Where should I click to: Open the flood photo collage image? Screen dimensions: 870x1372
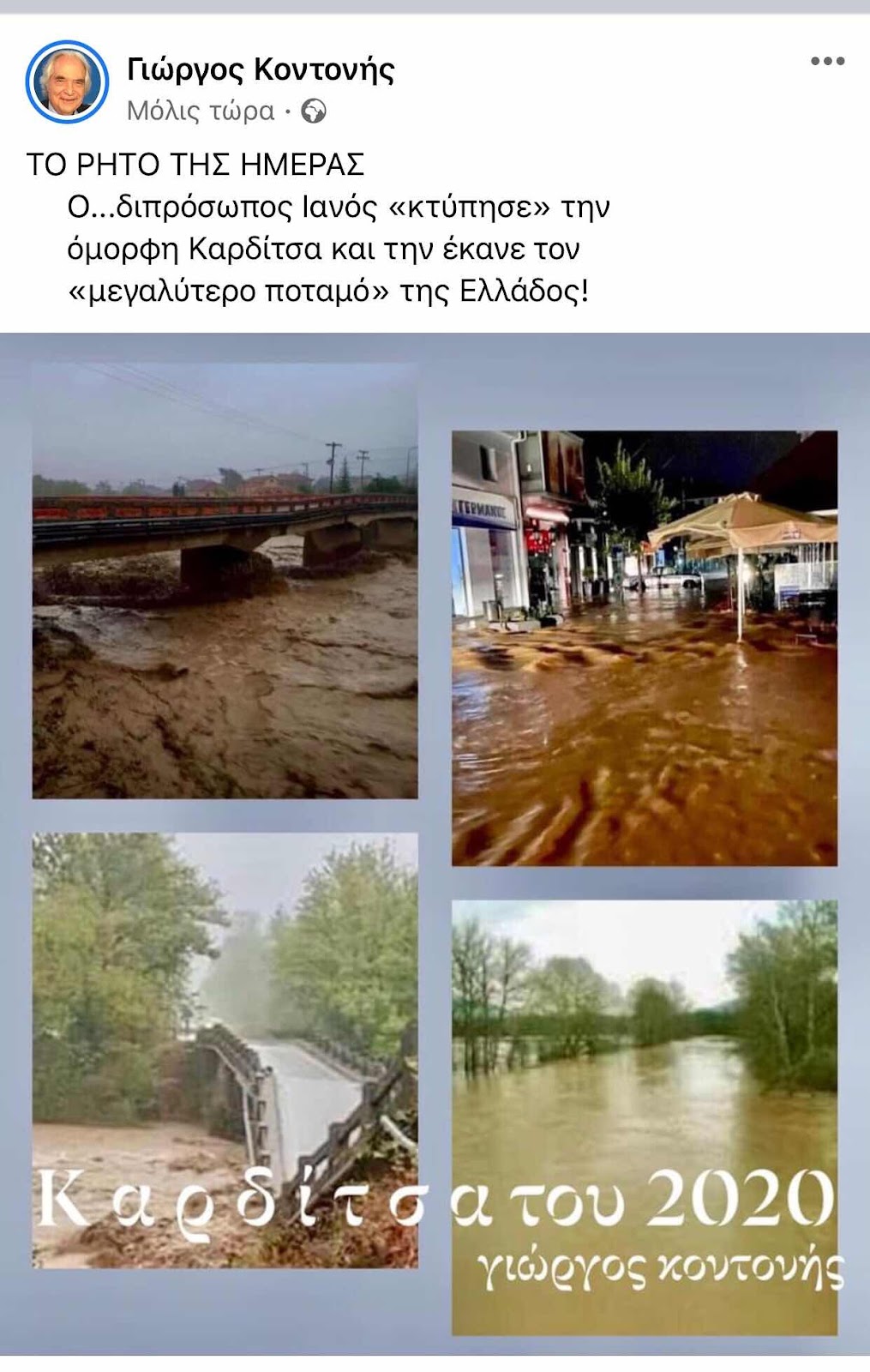pos(435,845)
